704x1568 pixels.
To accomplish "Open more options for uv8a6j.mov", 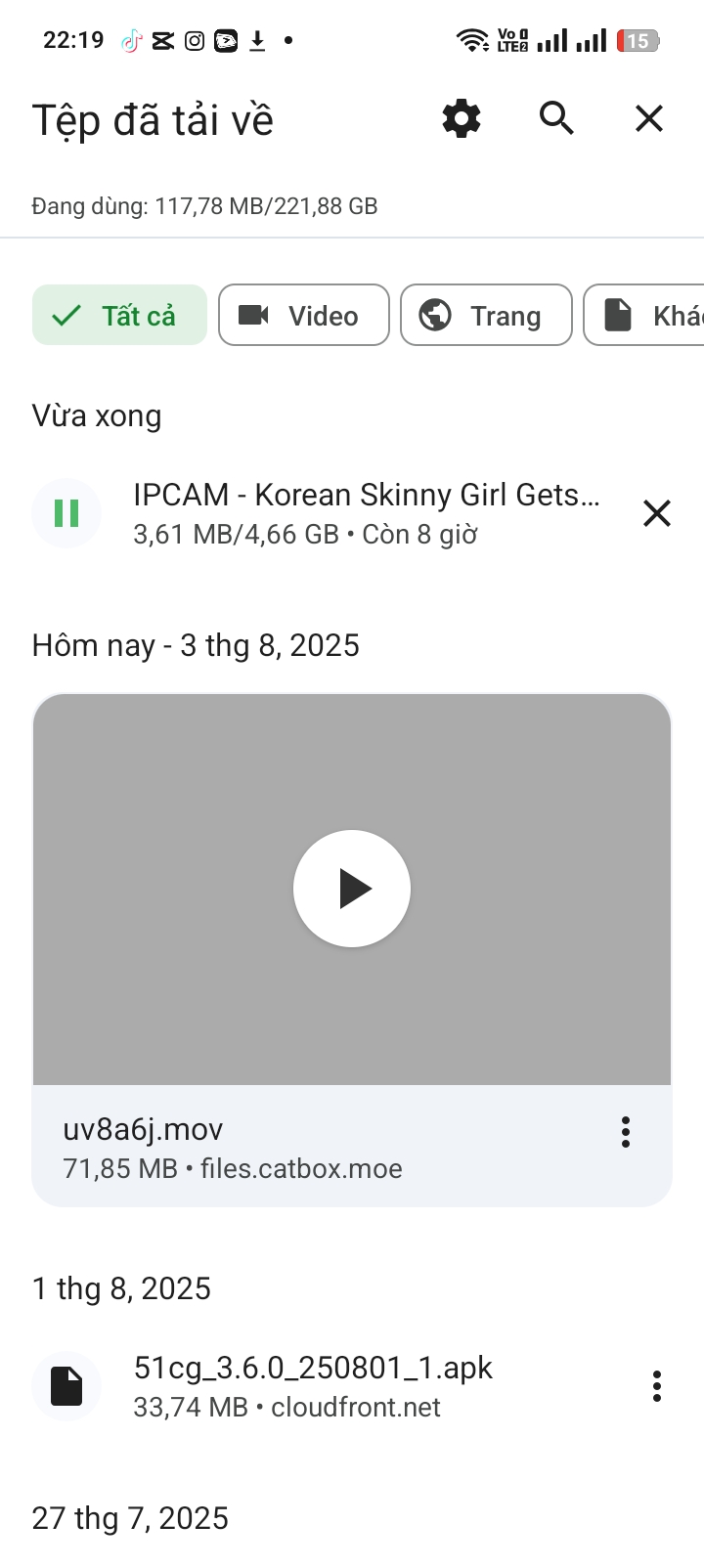I will click(x=626, y=1132).
